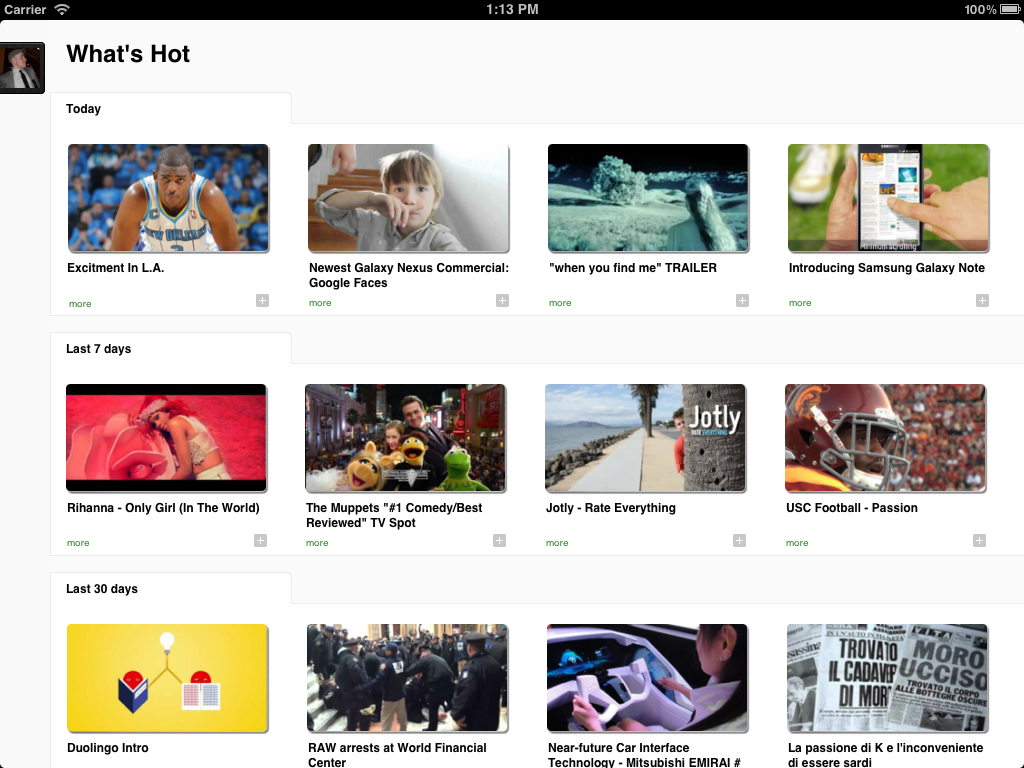
Task: Open the profile avatar picture
Action: tap(22, 67)
